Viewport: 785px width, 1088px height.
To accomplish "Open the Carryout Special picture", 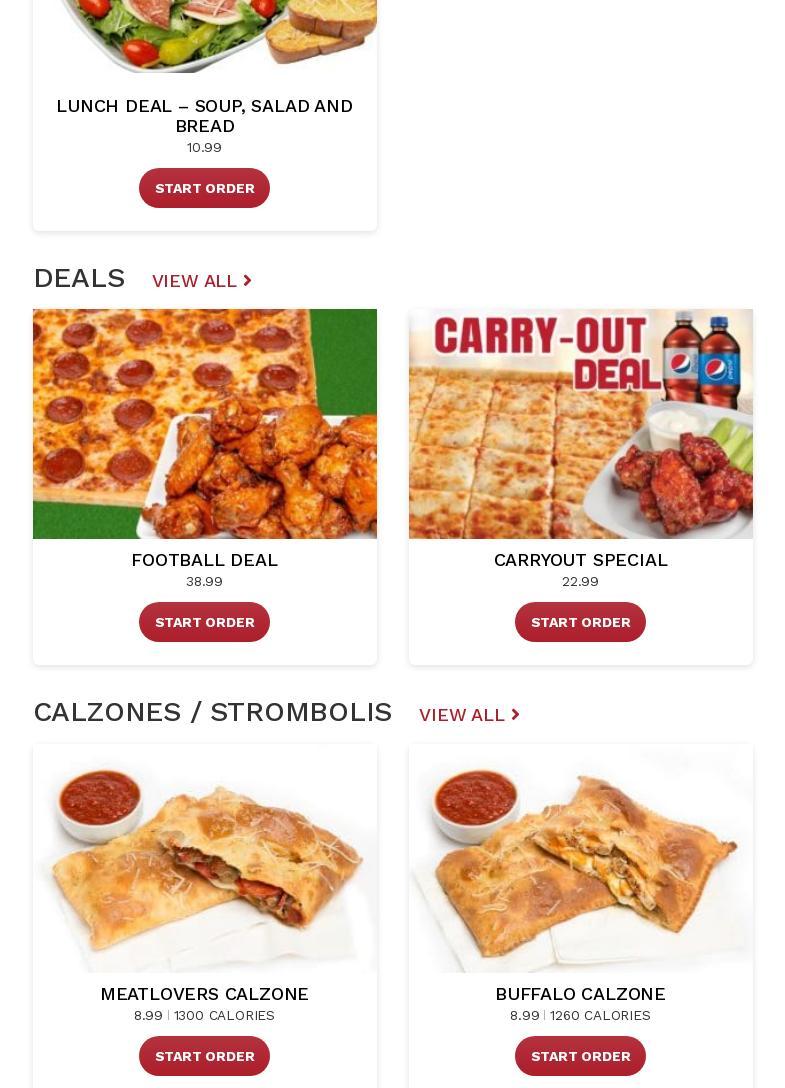I will coord(580,424).
